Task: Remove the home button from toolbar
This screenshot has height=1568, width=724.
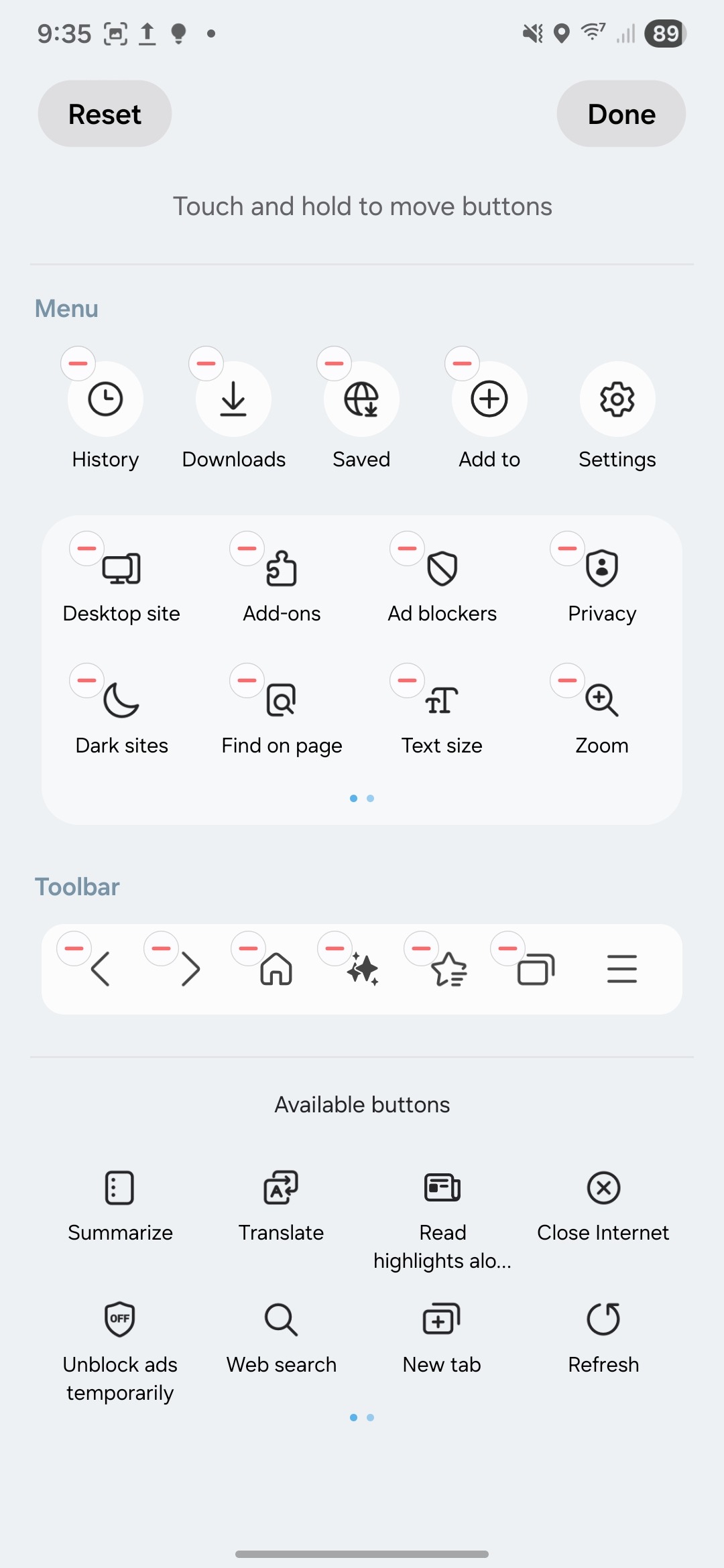Action: [x=249, y=948]
